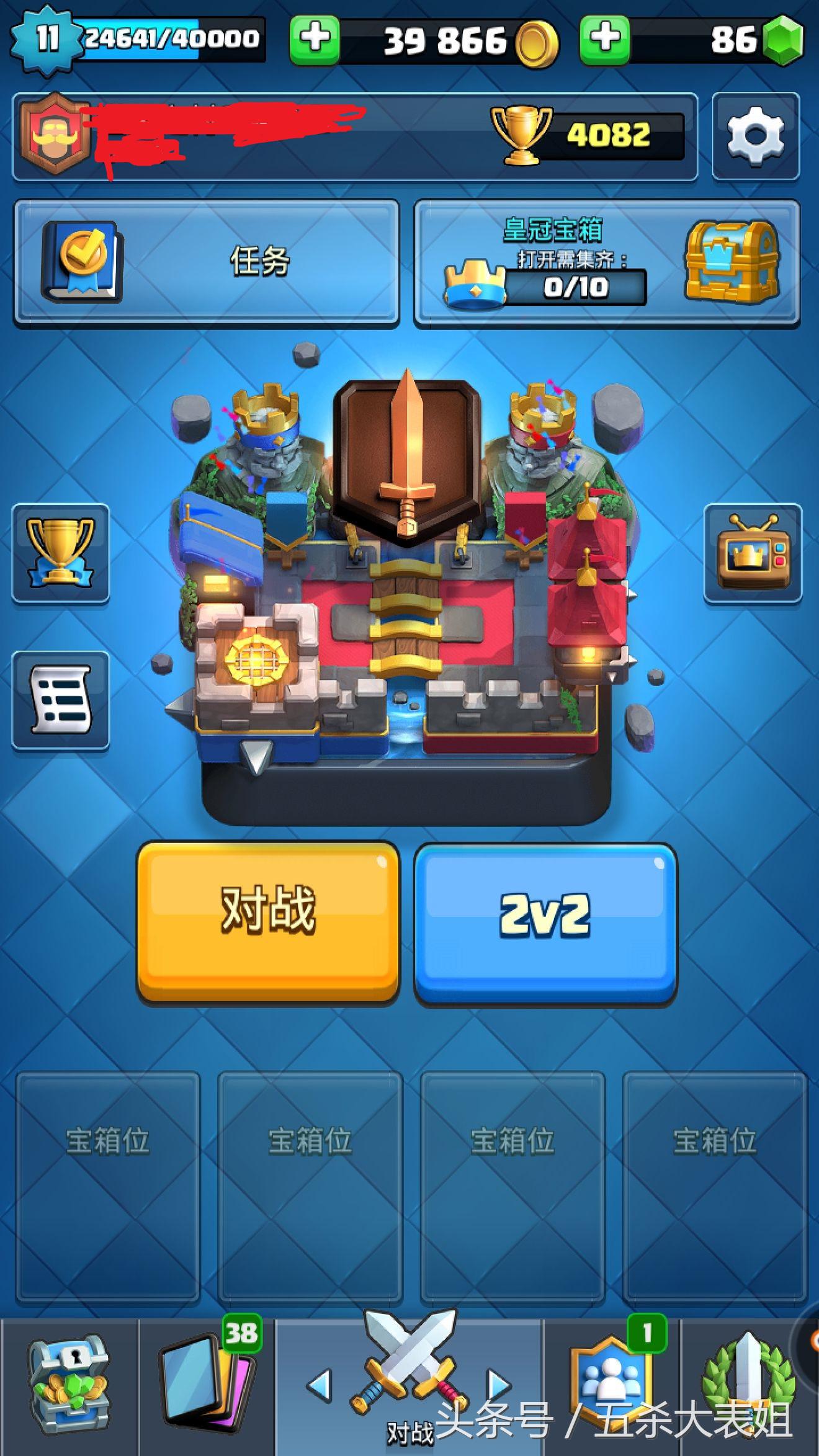Open the activity log scroll icon
819x1456 pixels.
click(61, 700)
